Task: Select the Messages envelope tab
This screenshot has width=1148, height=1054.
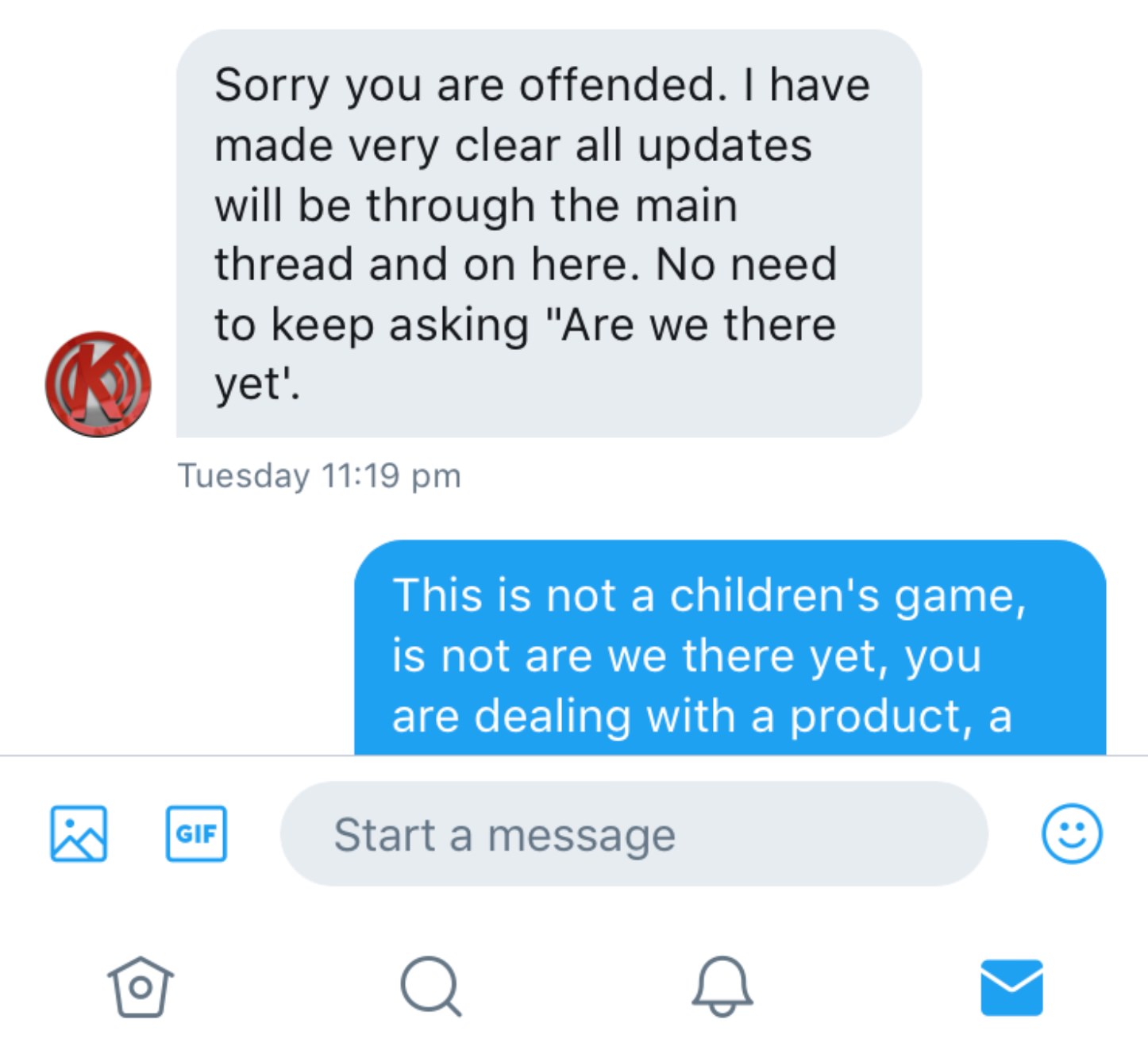Action: 1011,987
